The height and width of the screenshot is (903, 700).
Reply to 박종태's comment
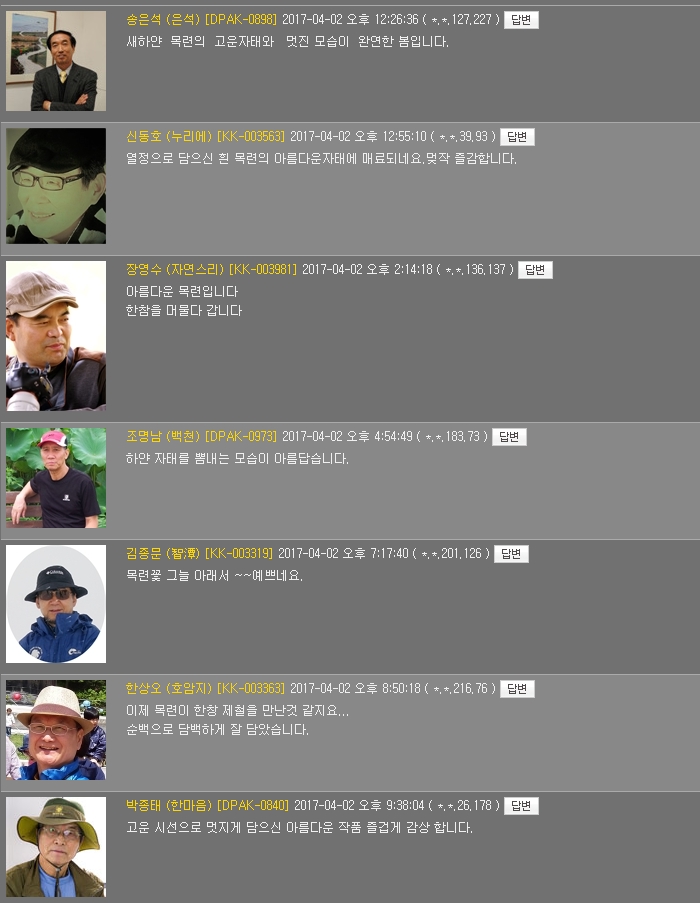[x=521, y=806]
